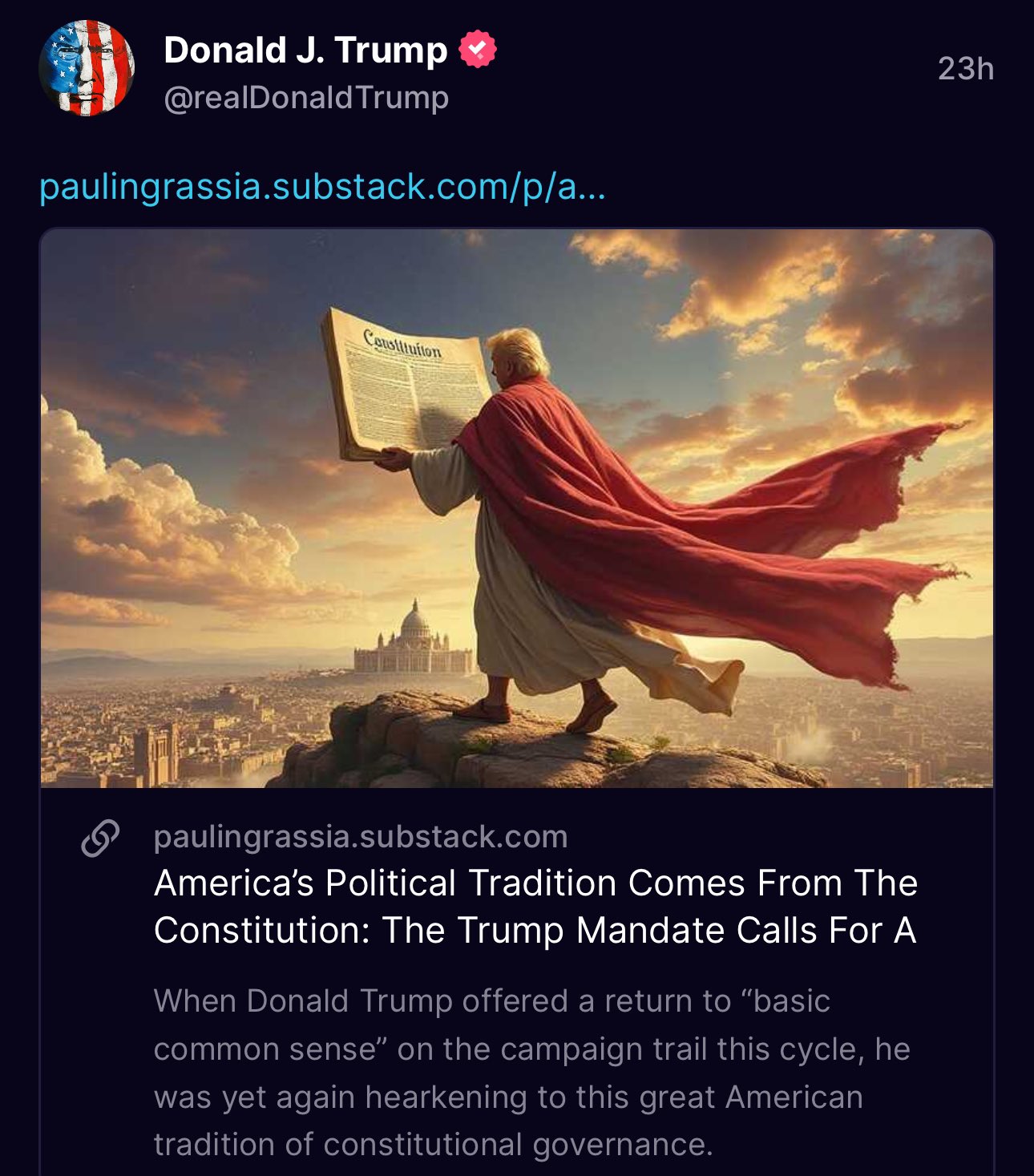The width and height of the screenshot is (1034, 1176).
Task: Open the link preview card image
Action: tap(516, 508)
